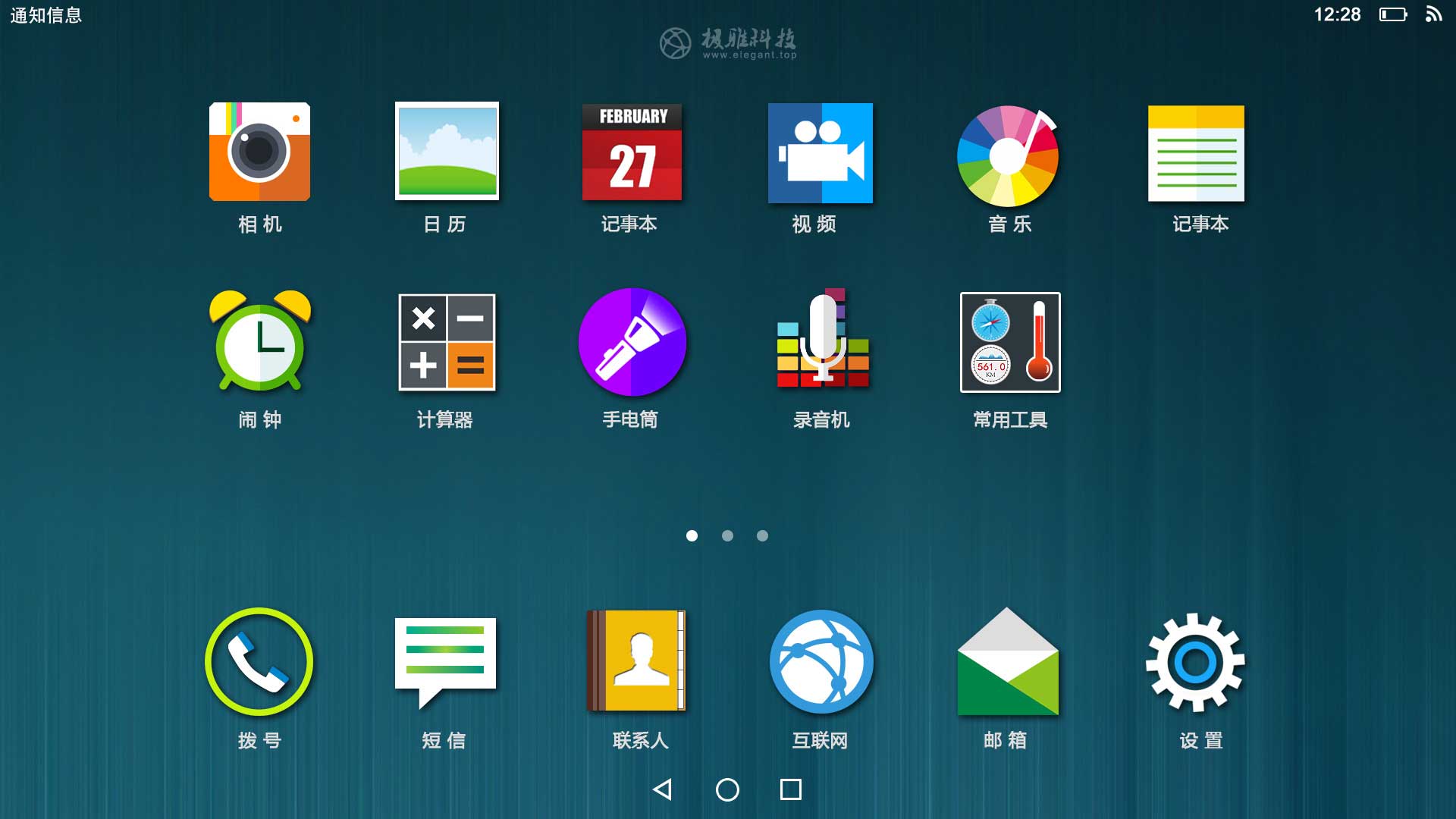Open 设置 settings

pyautogui.click(x=1195, y=661)
